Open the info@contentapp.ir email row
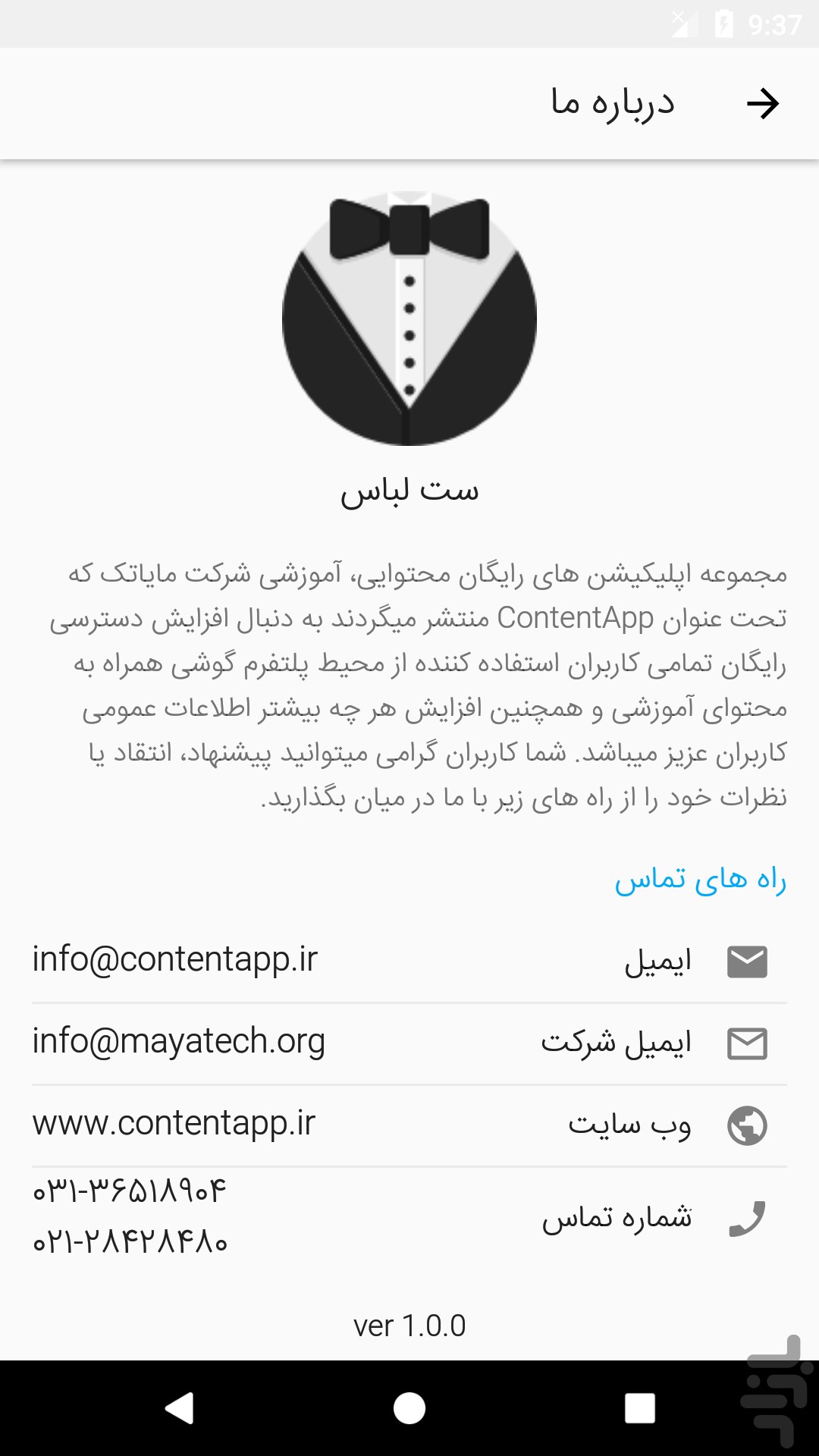Viewport: 819px width, 1456px height. pyautogui.click(x=409, y=962)
